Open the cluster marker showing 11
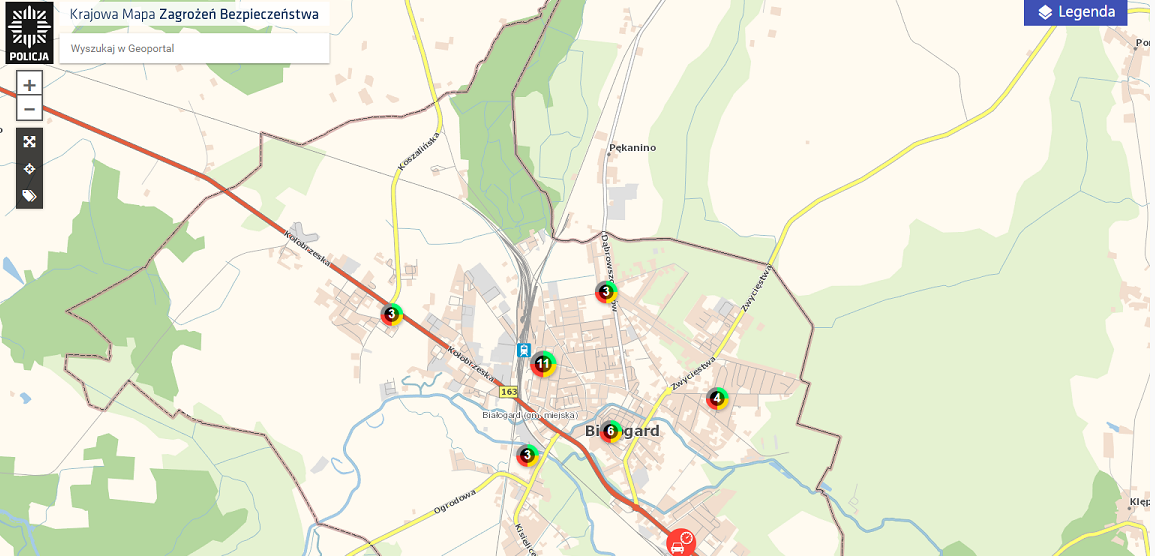Screen dimensions: 1155x556 tap(543, 364)
